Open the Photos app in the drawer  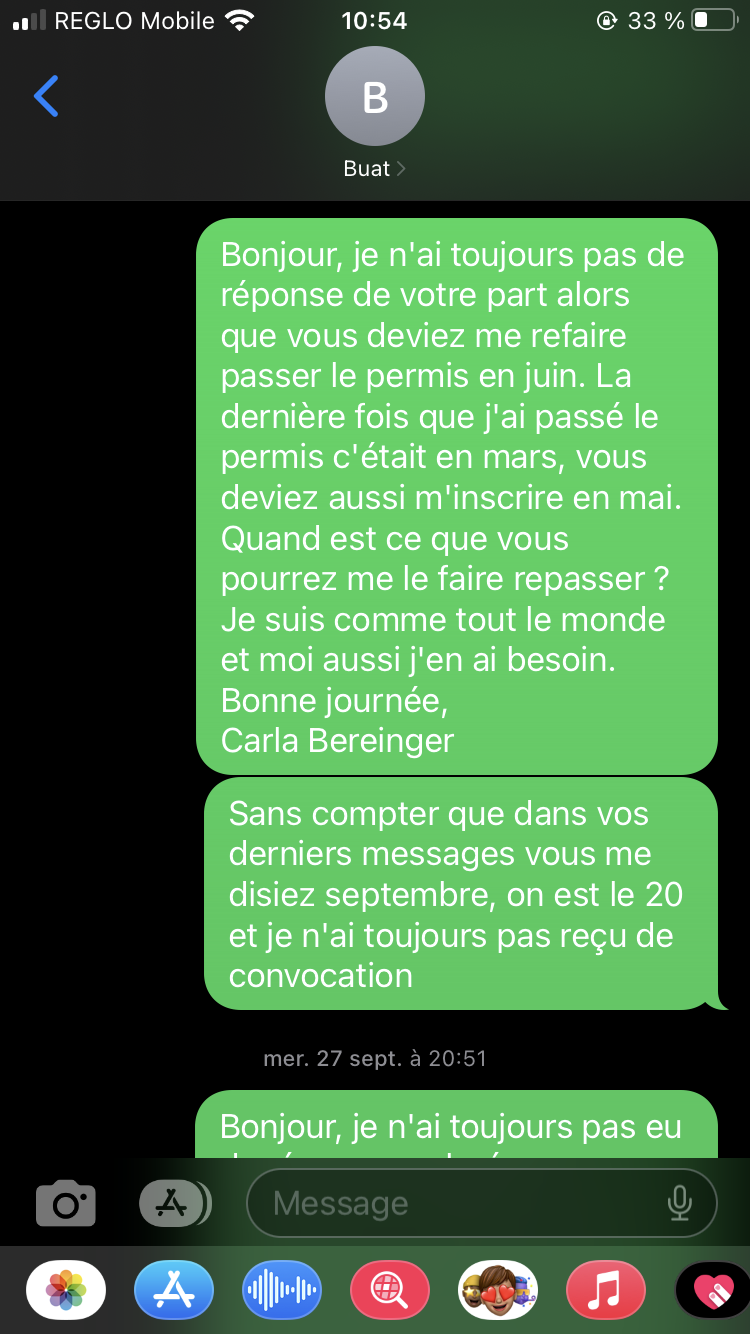coord(66,1290)
